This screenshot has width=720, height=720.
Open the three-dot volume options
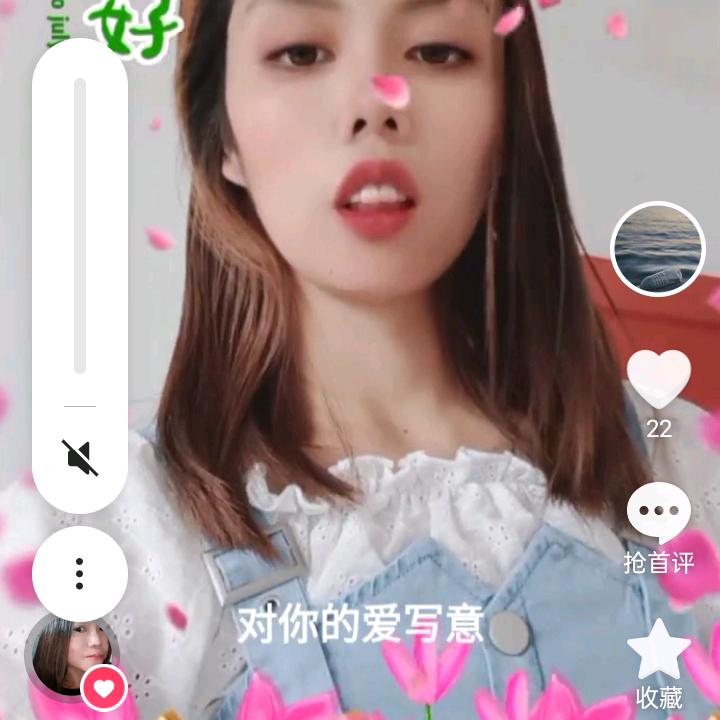click(80, 573)
